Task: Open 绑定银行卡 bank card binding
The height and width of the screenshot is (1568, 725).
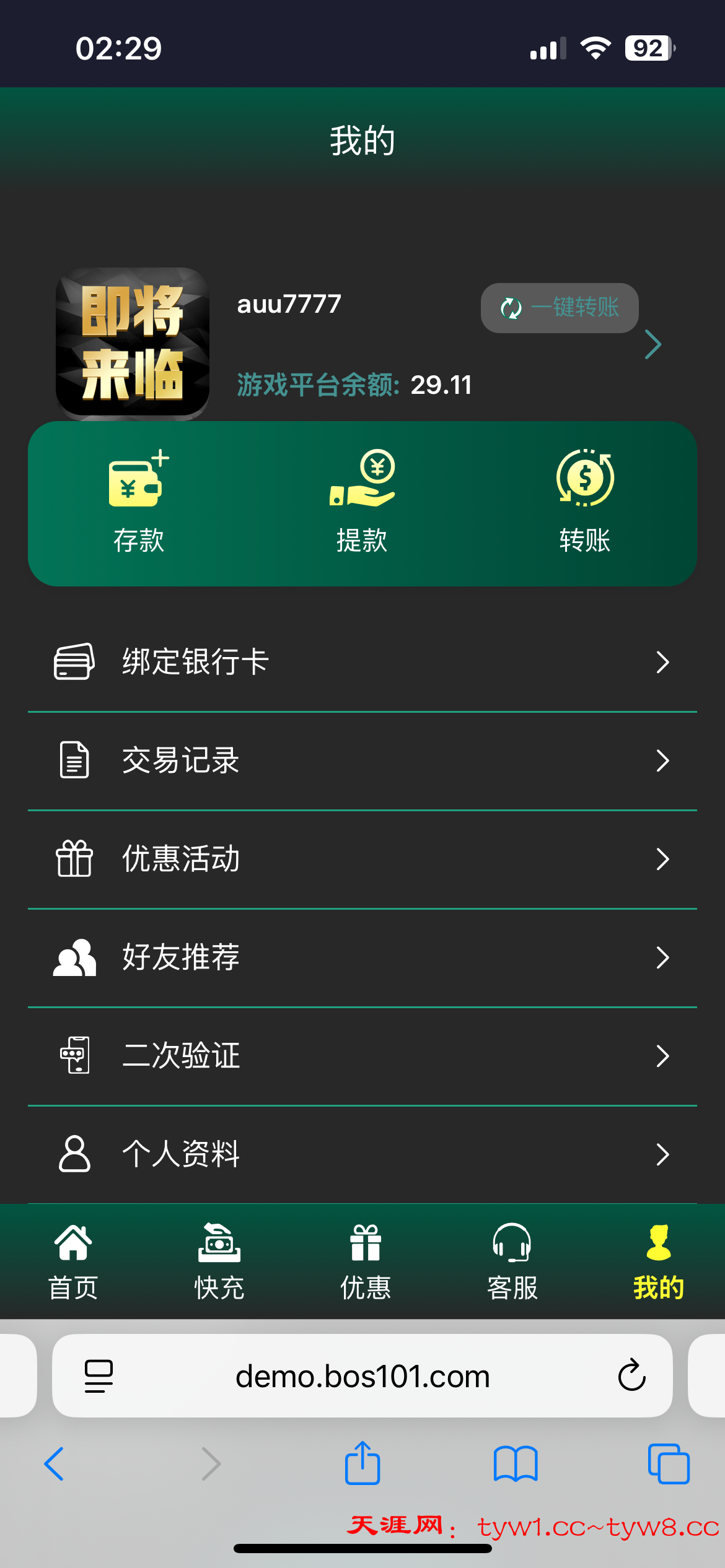Action: (362, 662)
